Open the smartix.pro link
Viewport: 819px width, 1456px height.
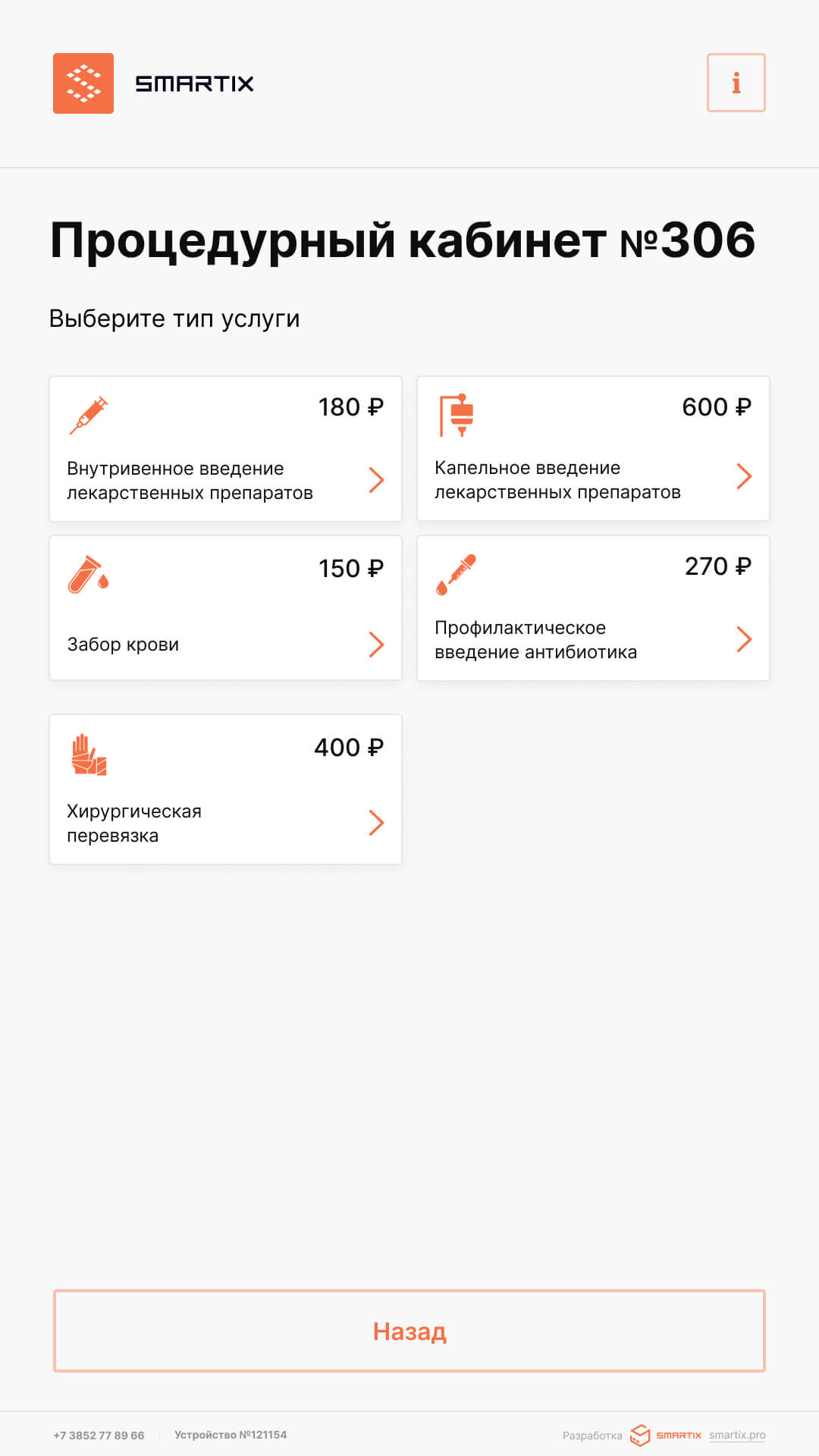[737, 1435]
